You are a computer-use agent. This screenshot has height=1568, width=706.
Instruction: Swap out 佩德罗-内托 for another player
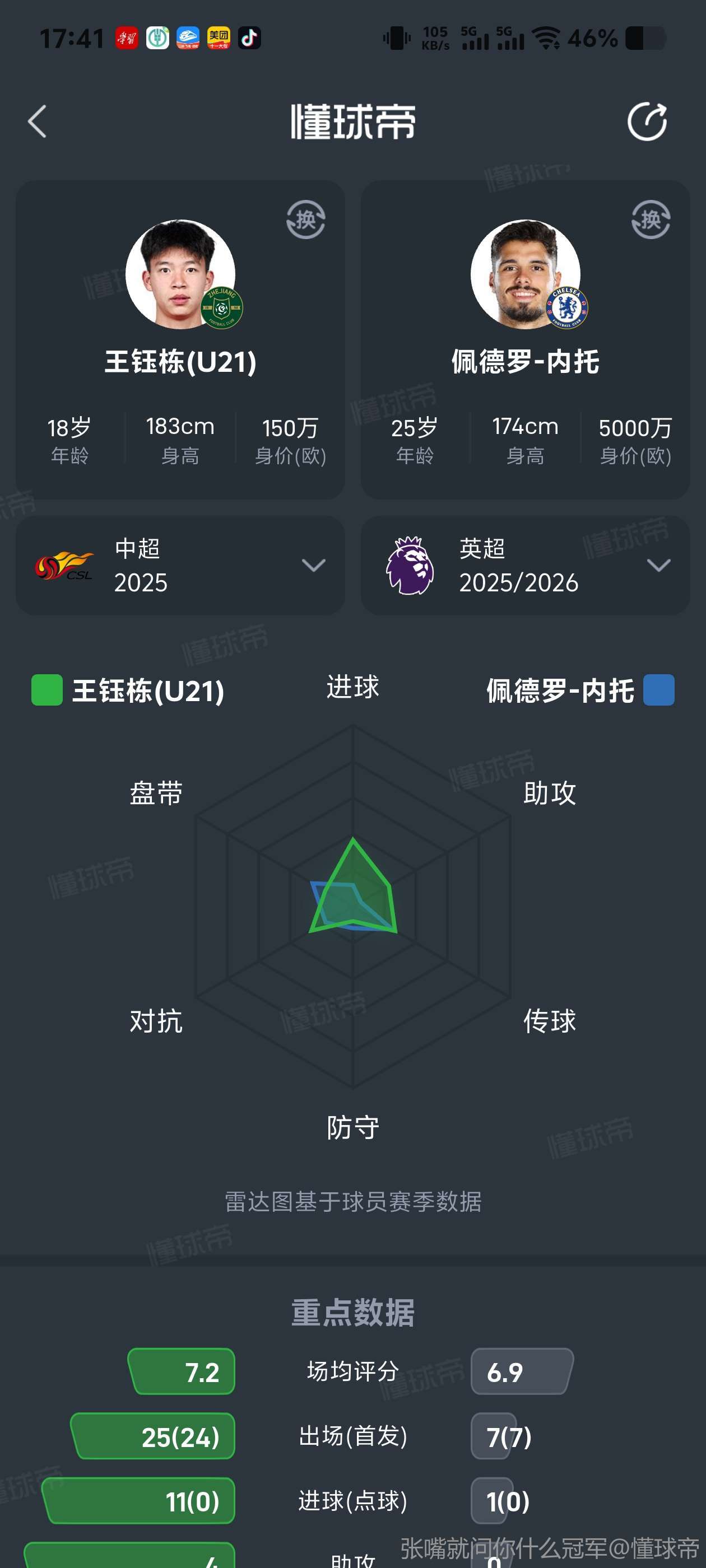(x=651, y=220)
